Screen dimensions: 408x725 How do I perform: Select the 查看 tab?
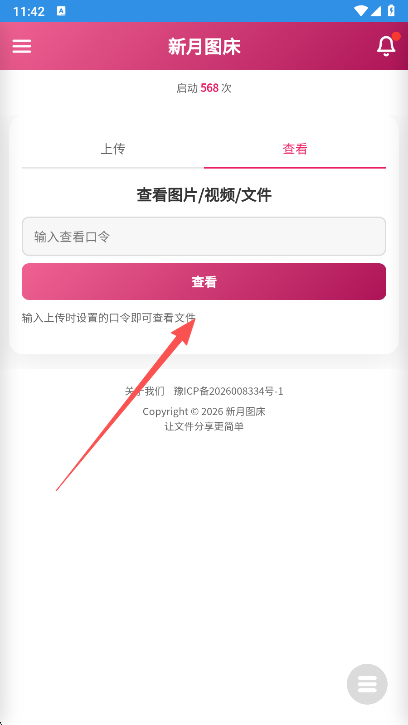point(295,149)
